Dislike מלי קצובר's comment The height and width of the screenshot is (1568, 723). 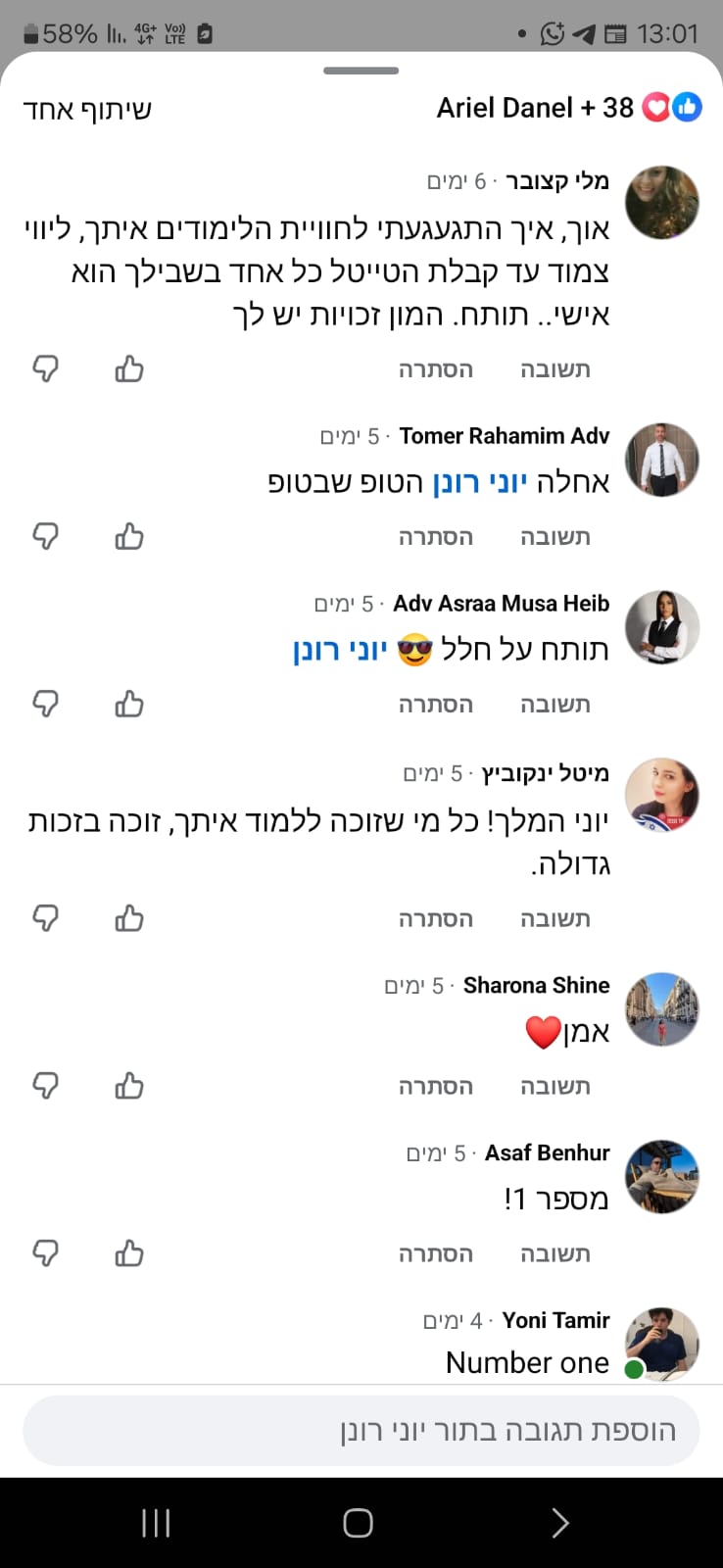pyautogui.click(x=46, y=369)
